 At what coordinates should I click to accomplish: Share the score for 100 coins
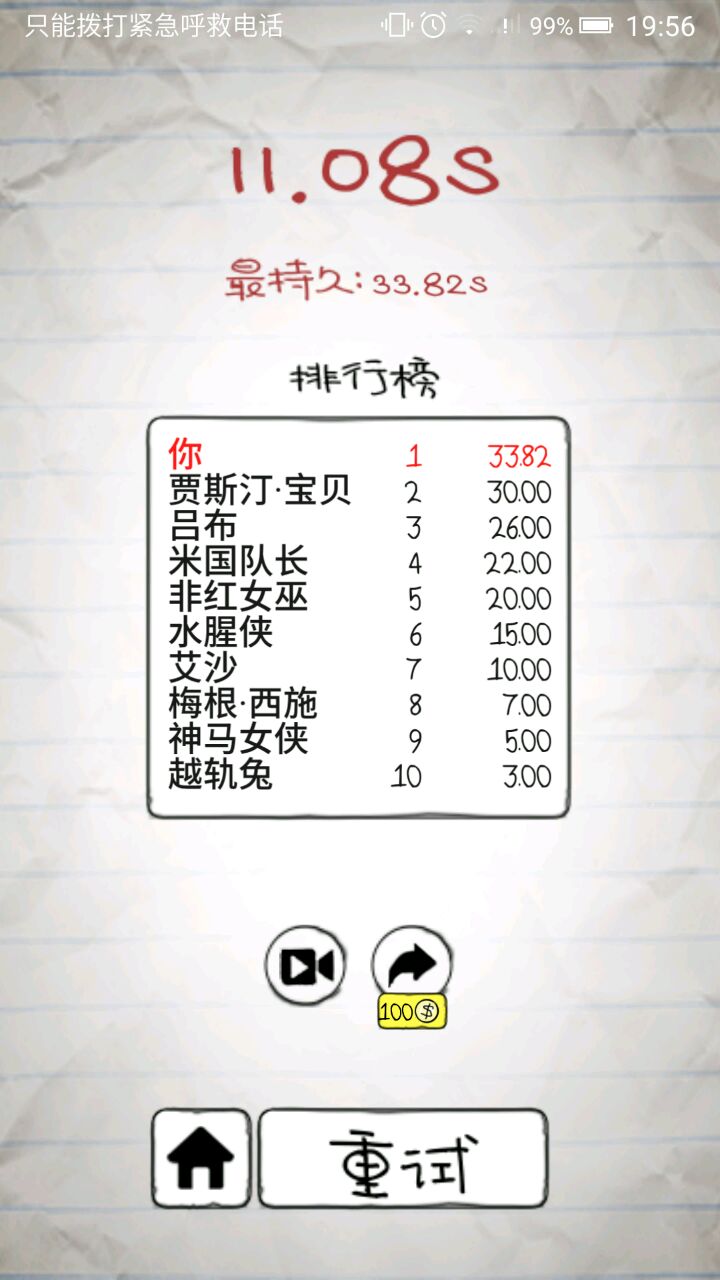point(411,966)
